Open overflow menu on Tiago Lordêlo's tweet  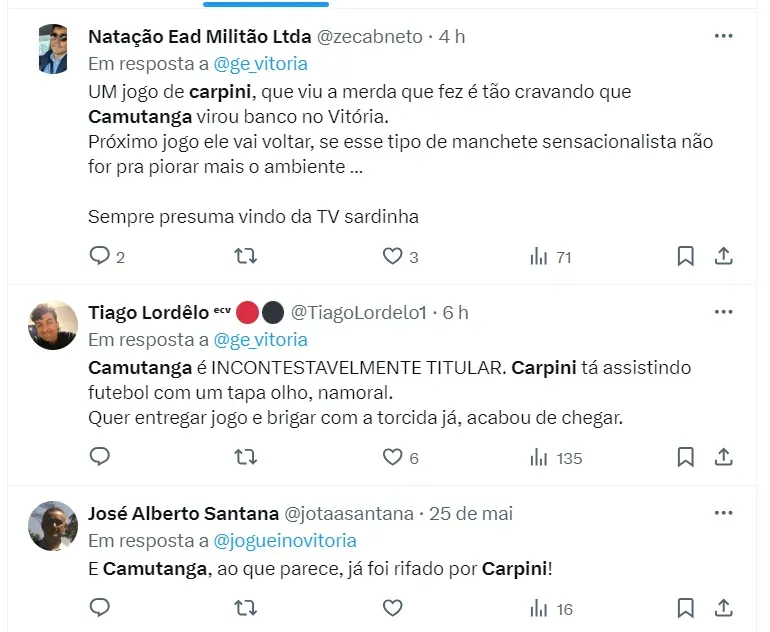723,312
